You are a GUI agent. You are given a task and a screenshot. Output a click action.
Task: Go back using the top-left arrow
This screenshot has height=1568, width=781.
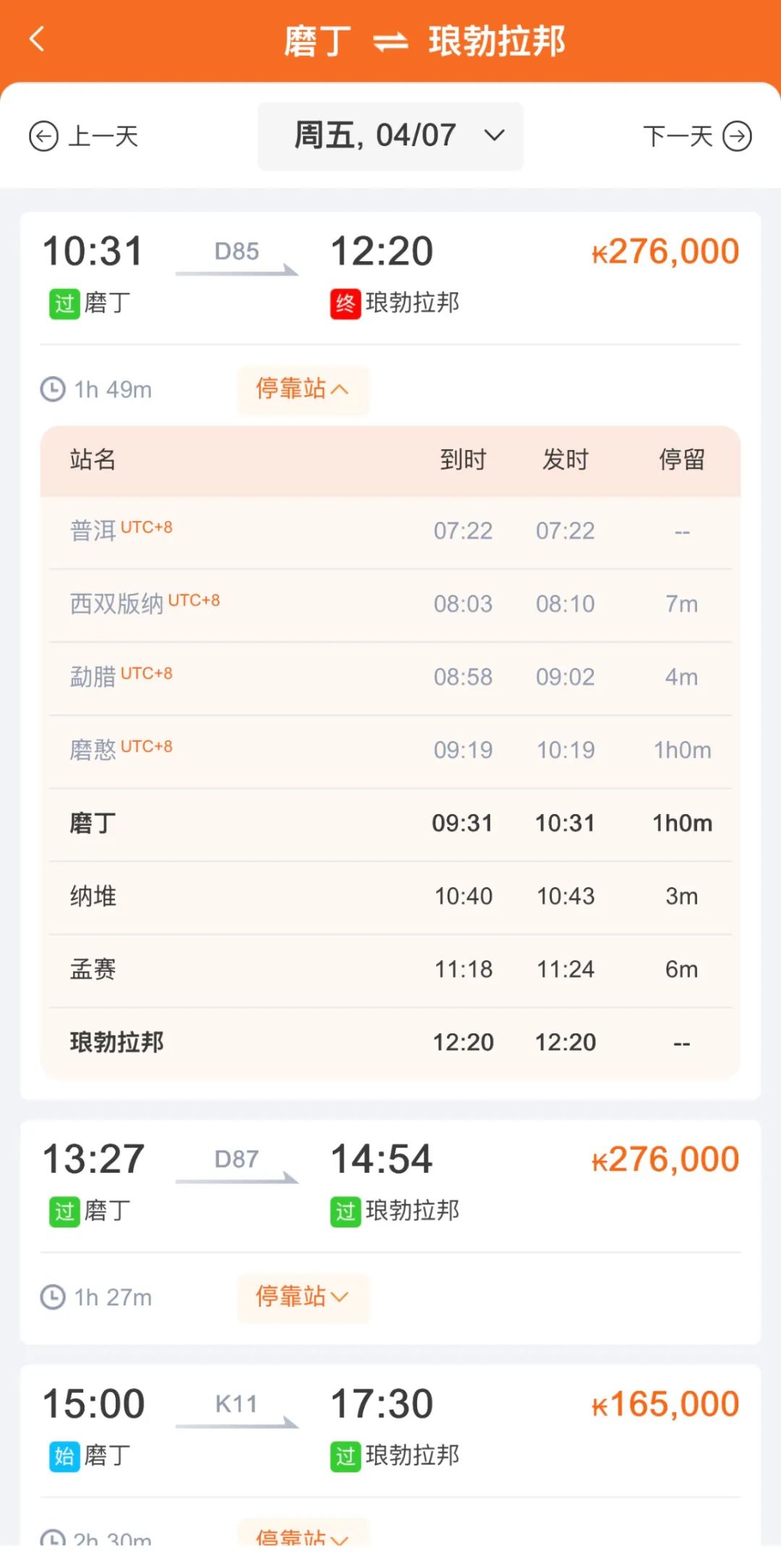[x=38, y=39]
